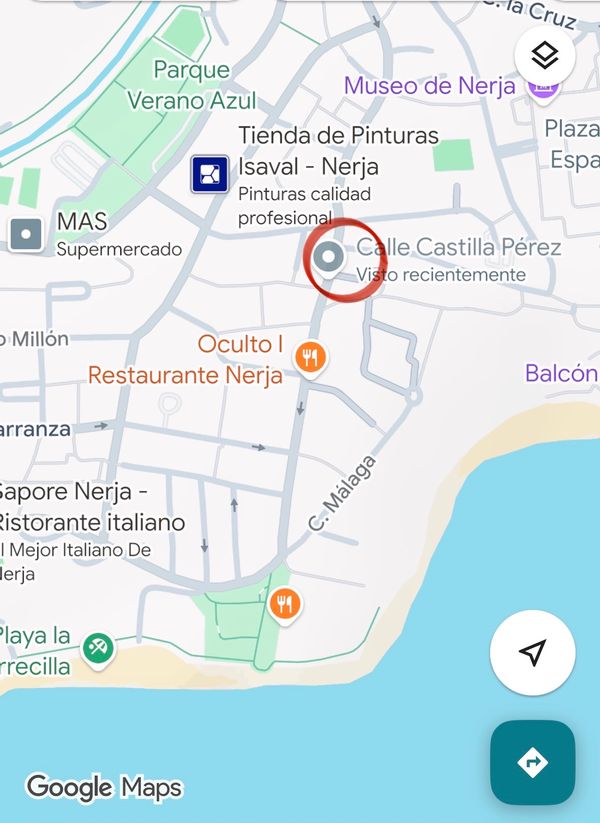Screen dimensions: 600x823
Task: Center map on my current location
Action: point(532,653)
